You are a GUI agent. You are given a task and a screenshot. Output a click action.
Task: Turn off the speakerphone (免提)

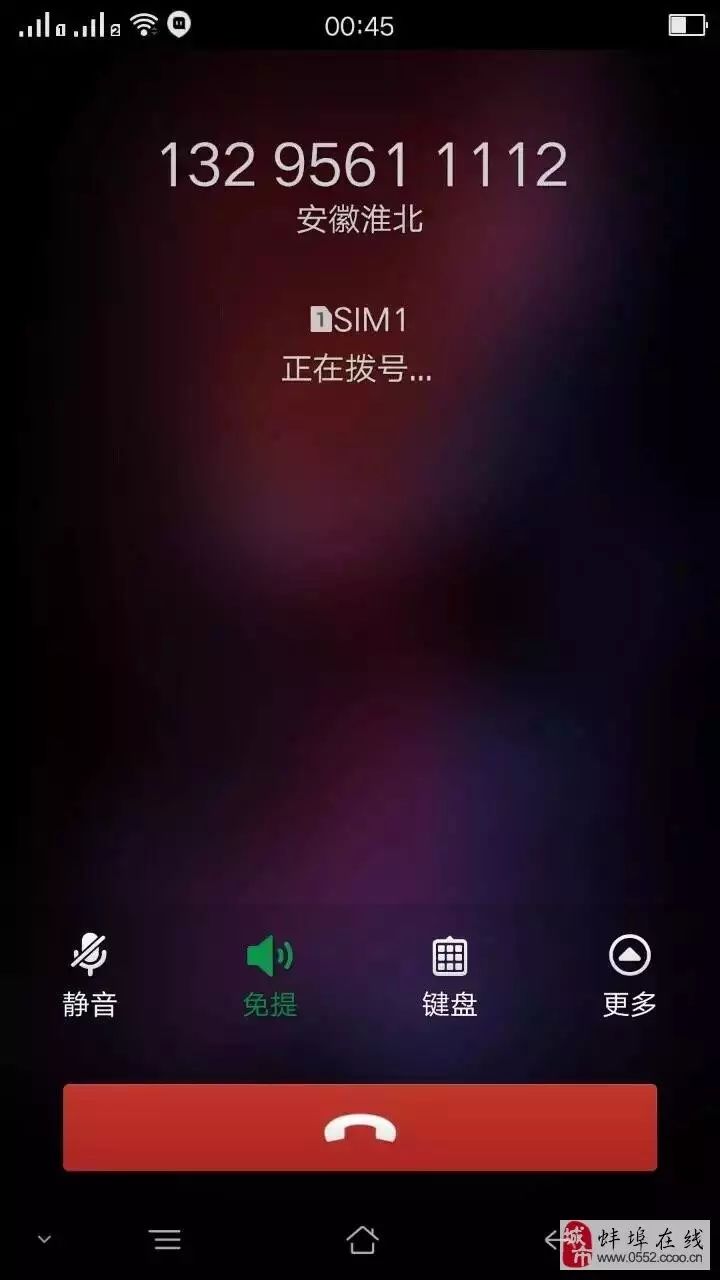click(x=270, y=974)
